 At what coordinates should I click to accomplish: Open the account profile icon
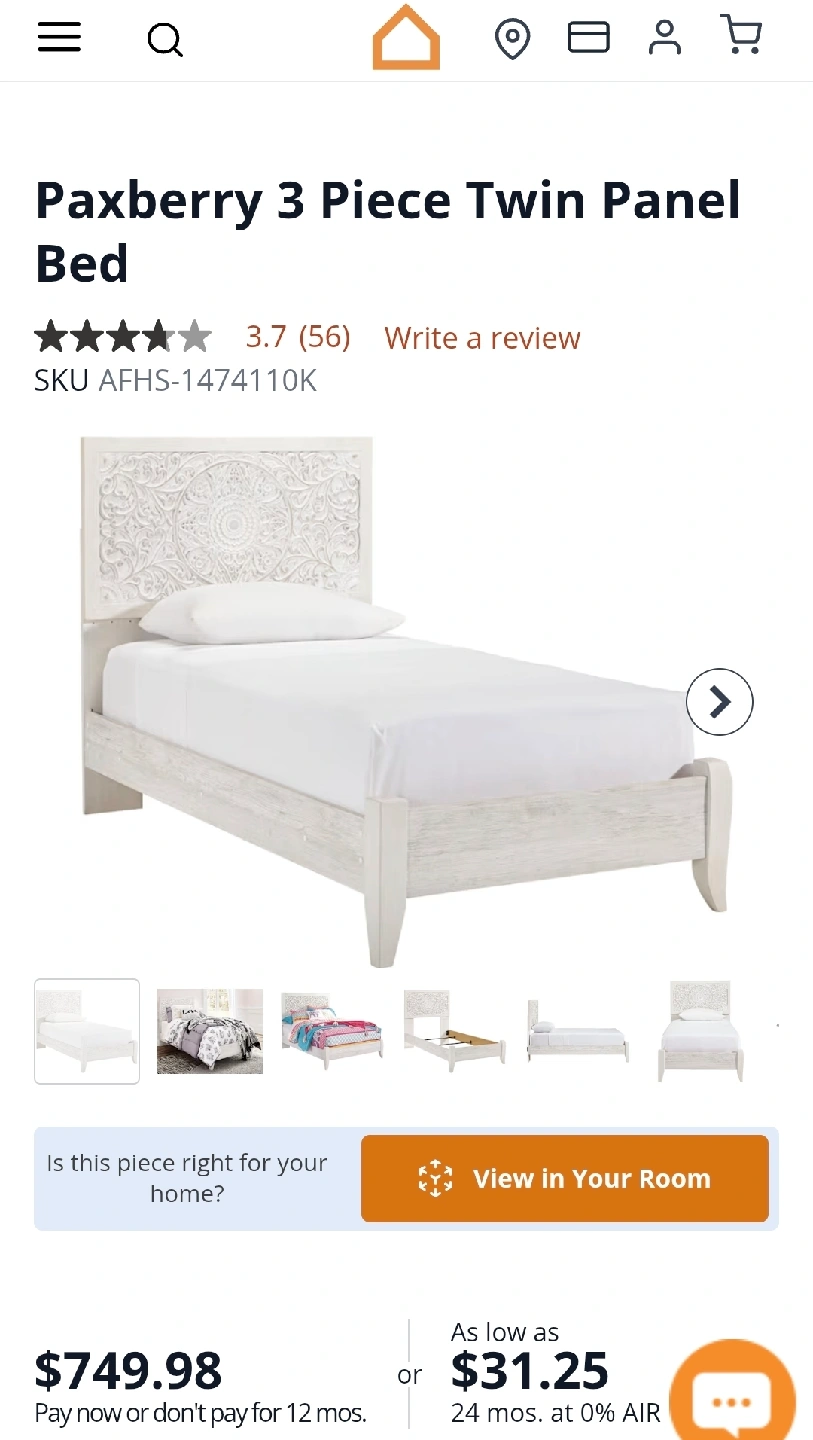point(664,38)
